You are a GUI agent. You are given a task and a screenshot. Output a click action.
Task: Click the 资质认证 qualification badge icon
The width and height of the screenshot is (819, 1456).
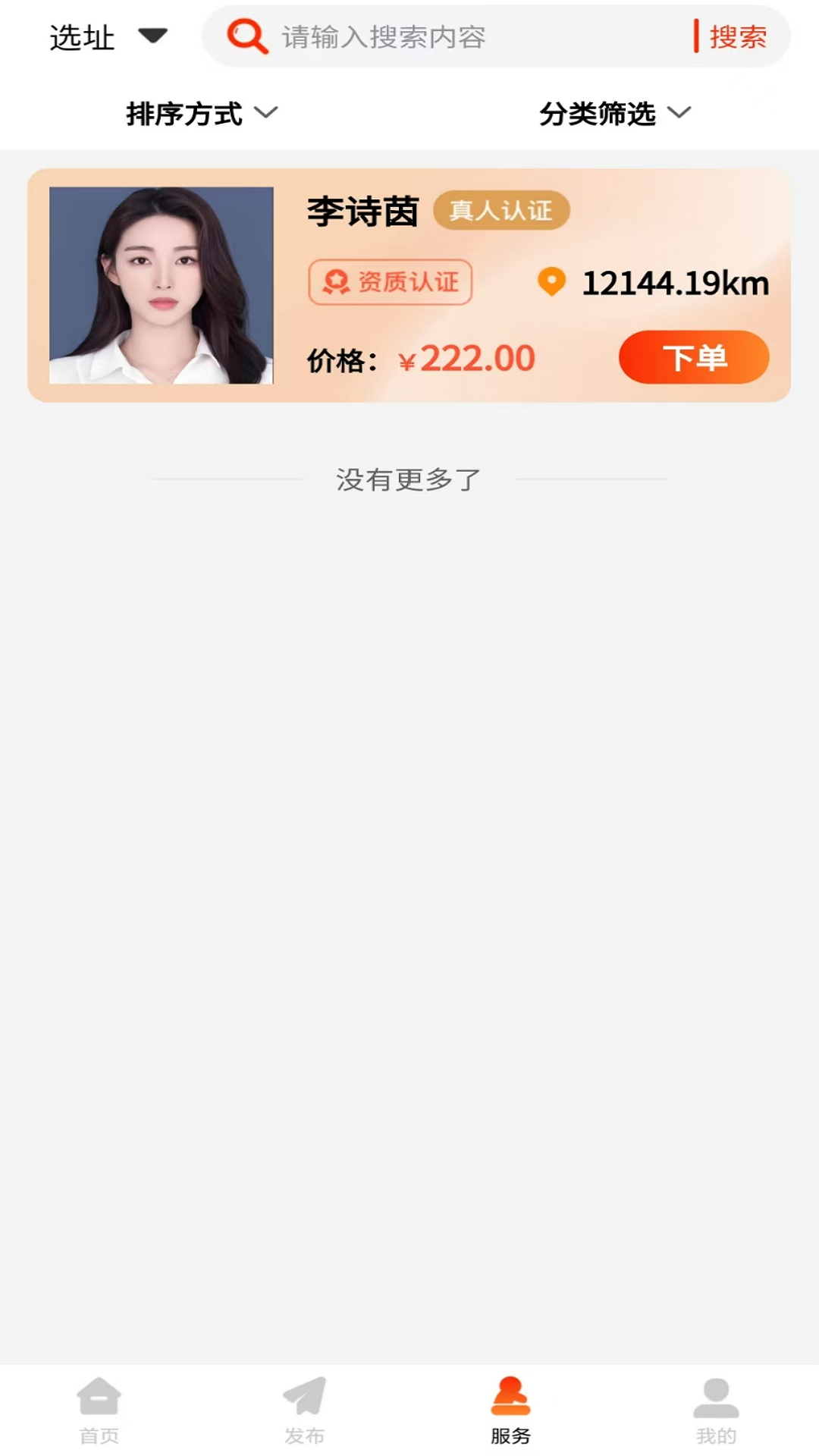[x=336, y=281]
